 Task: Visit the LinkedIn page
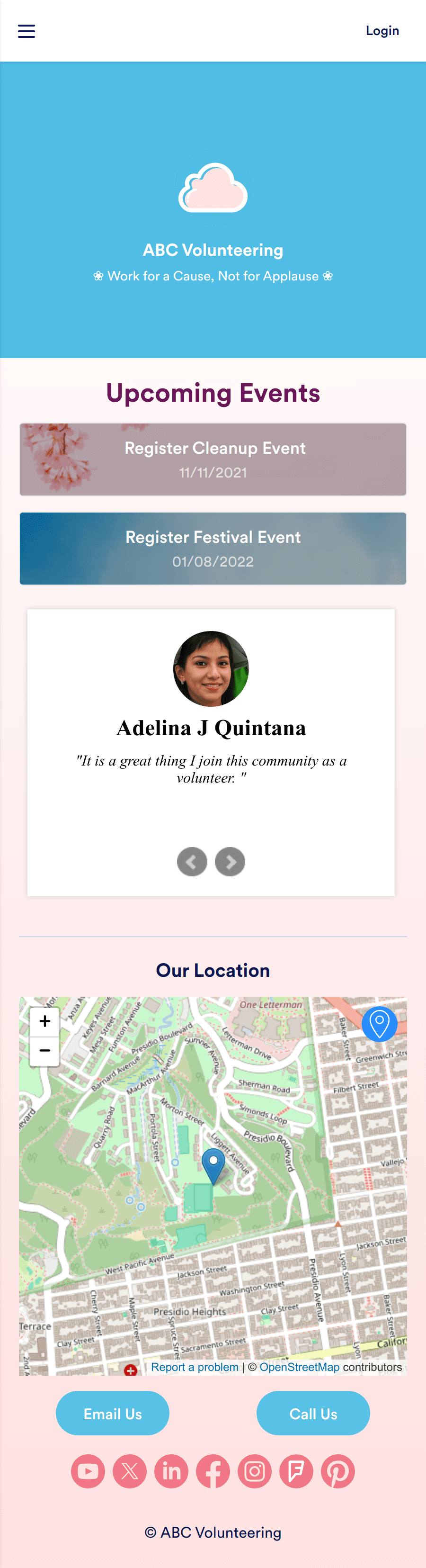[172, 1471]
